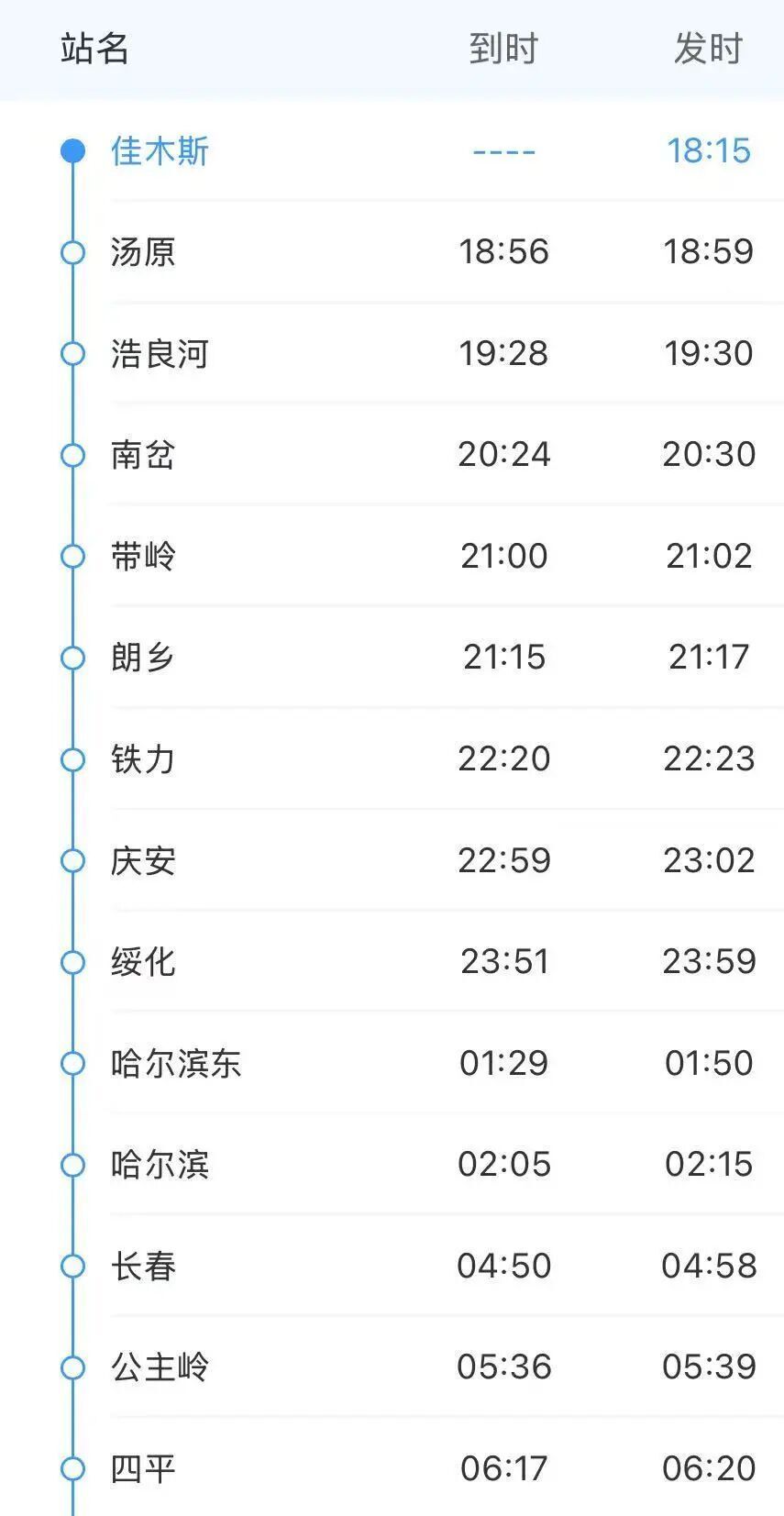
Task: Click the station marker beside 带岭
Action: [x=72, y=556]
